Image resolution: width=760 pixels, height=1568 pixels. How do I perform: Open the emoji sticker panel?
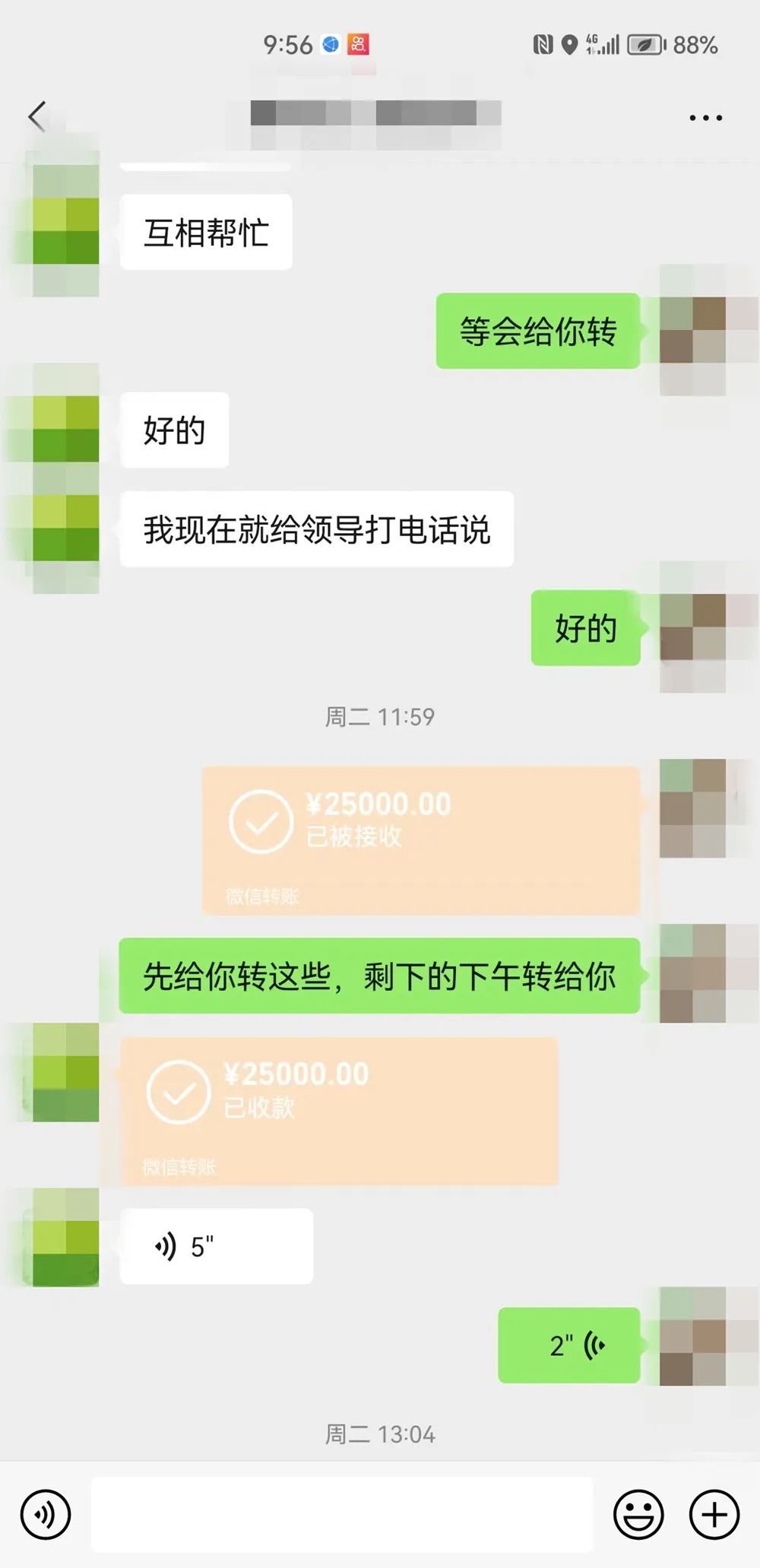click(x=638, y=1513)
